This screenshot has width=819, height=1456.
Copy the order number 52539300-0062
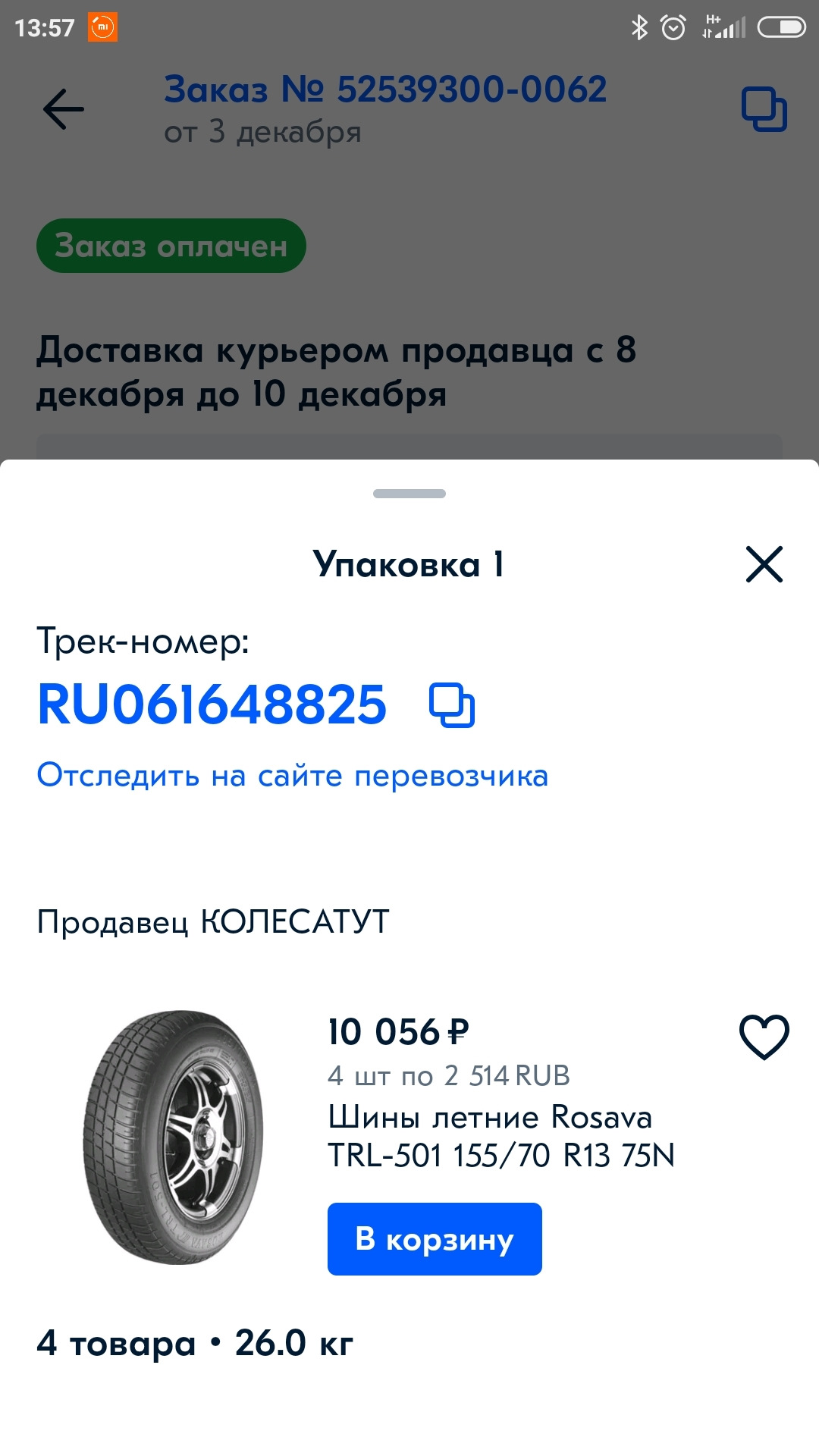pos(764,110)
